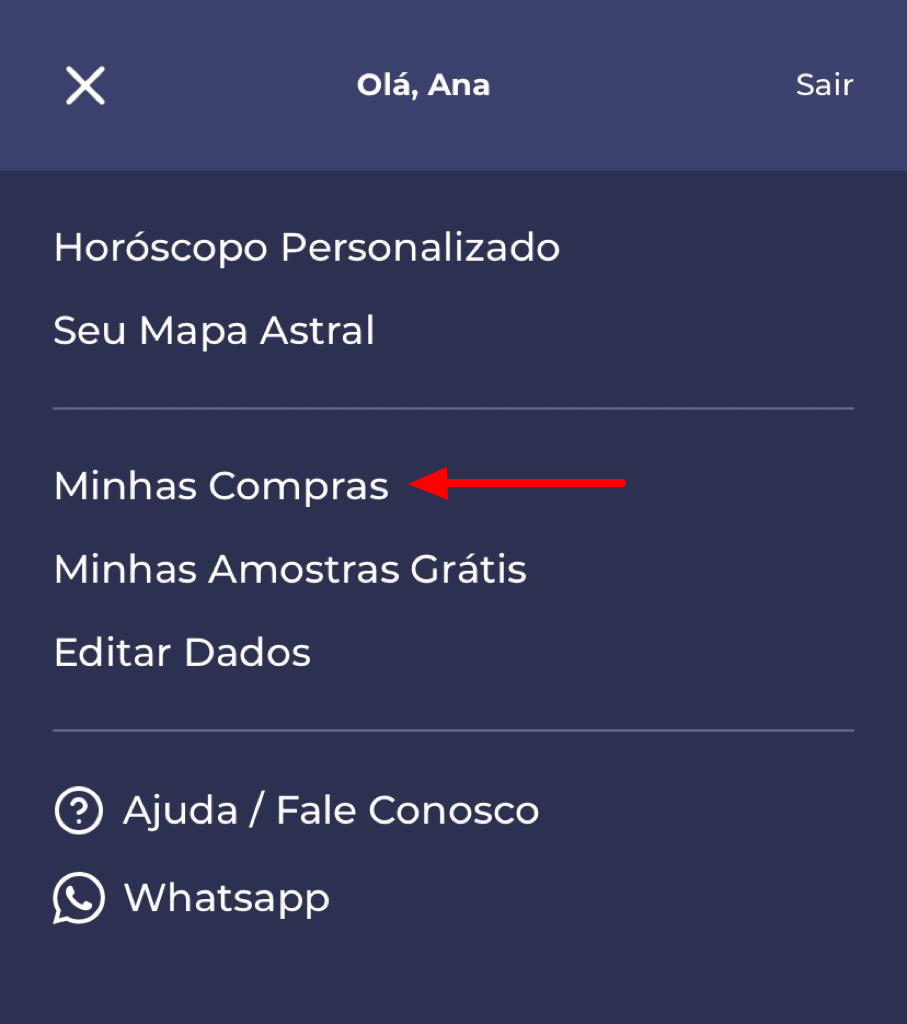This screenshot has height=1024, width=907.
Task: Open Ajuda / Fale Conosco
Action: (x=330, y=810)
